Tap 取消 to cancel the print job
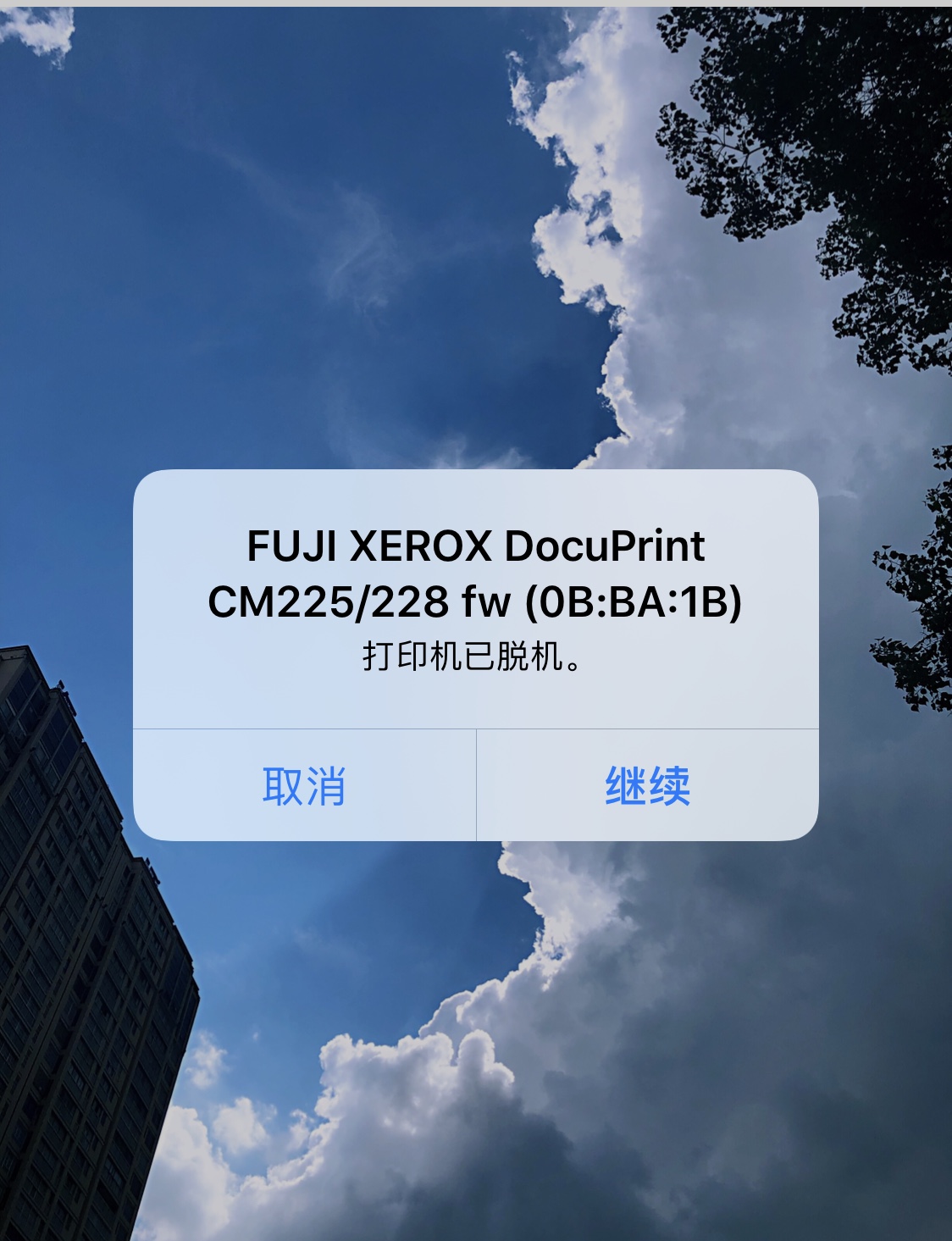 [304, 785]
